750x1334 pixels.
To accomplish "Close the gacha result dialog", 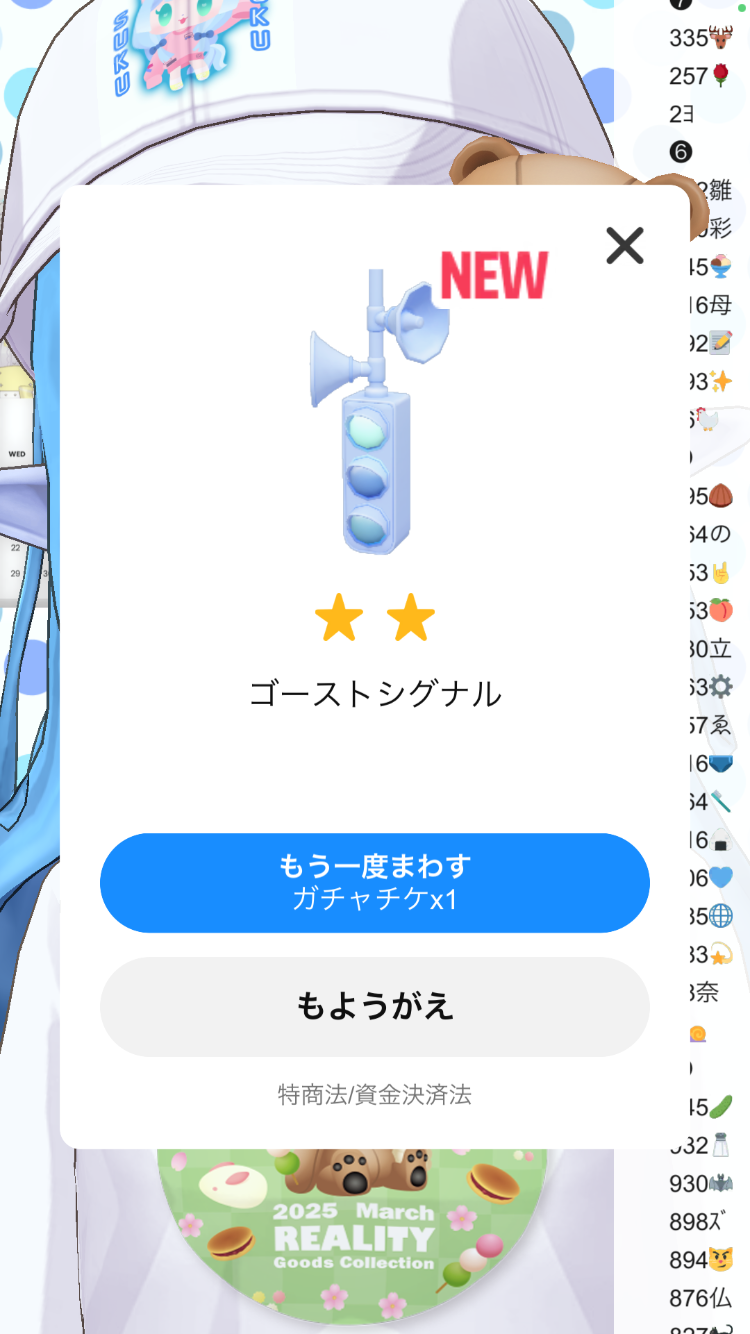I will point(625,245).
